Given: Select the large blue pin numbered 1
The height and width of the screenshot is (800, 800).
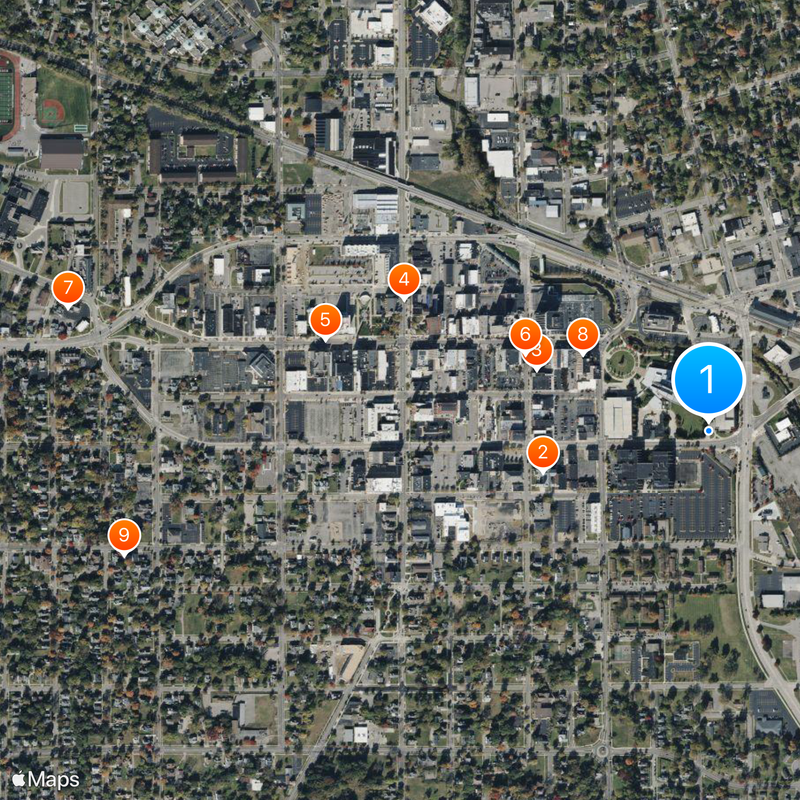Looking at the screenshot, I should pyautogui.click(x=709, y=380).
